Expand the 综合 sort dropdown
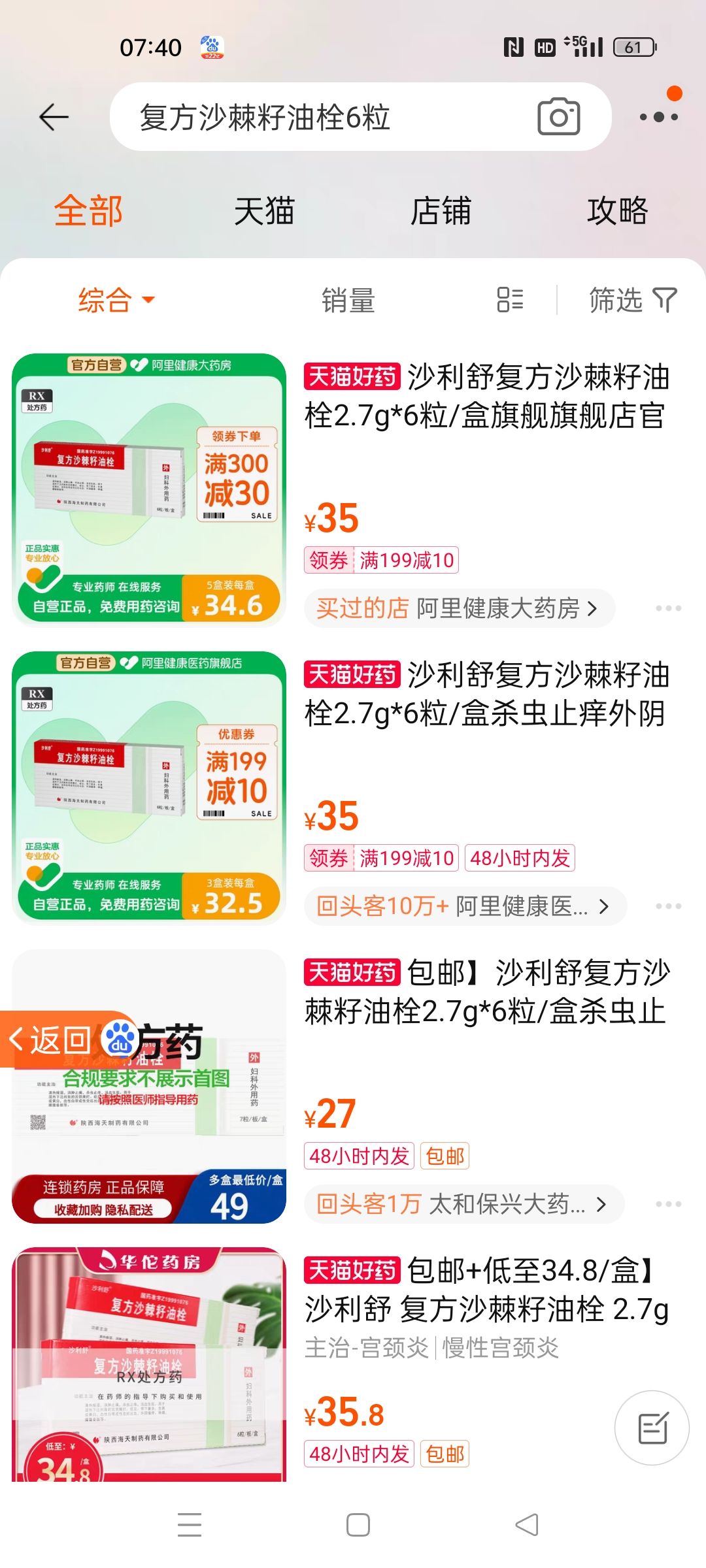 [x=116, y=301]
